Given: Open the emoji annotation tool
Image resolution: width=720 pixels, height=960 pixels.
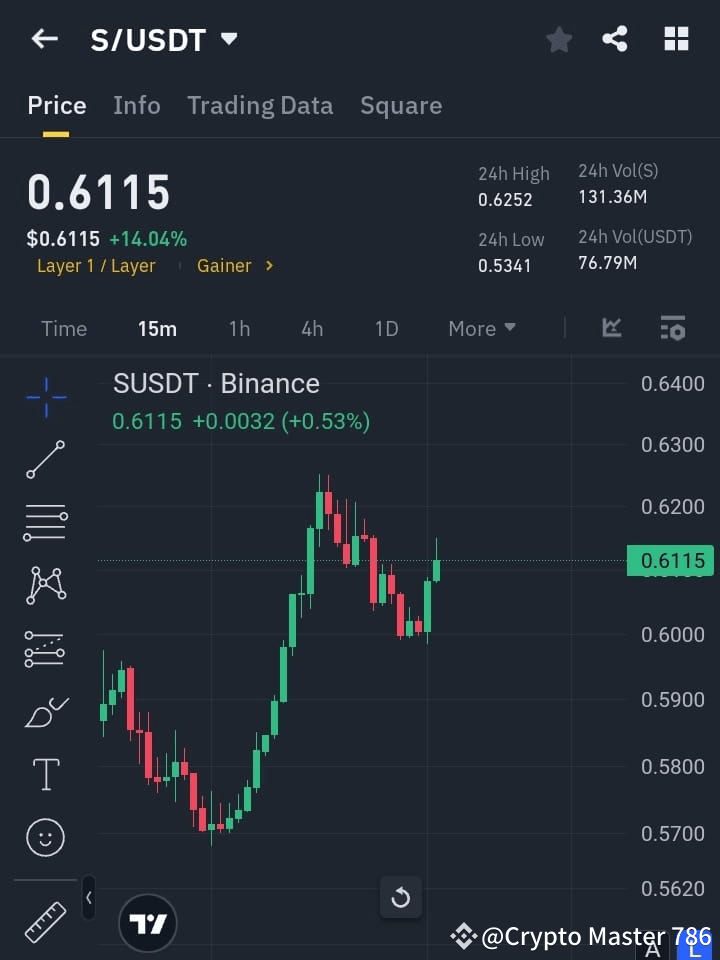Looking at the screenshot, I should [x=45, y=837].
